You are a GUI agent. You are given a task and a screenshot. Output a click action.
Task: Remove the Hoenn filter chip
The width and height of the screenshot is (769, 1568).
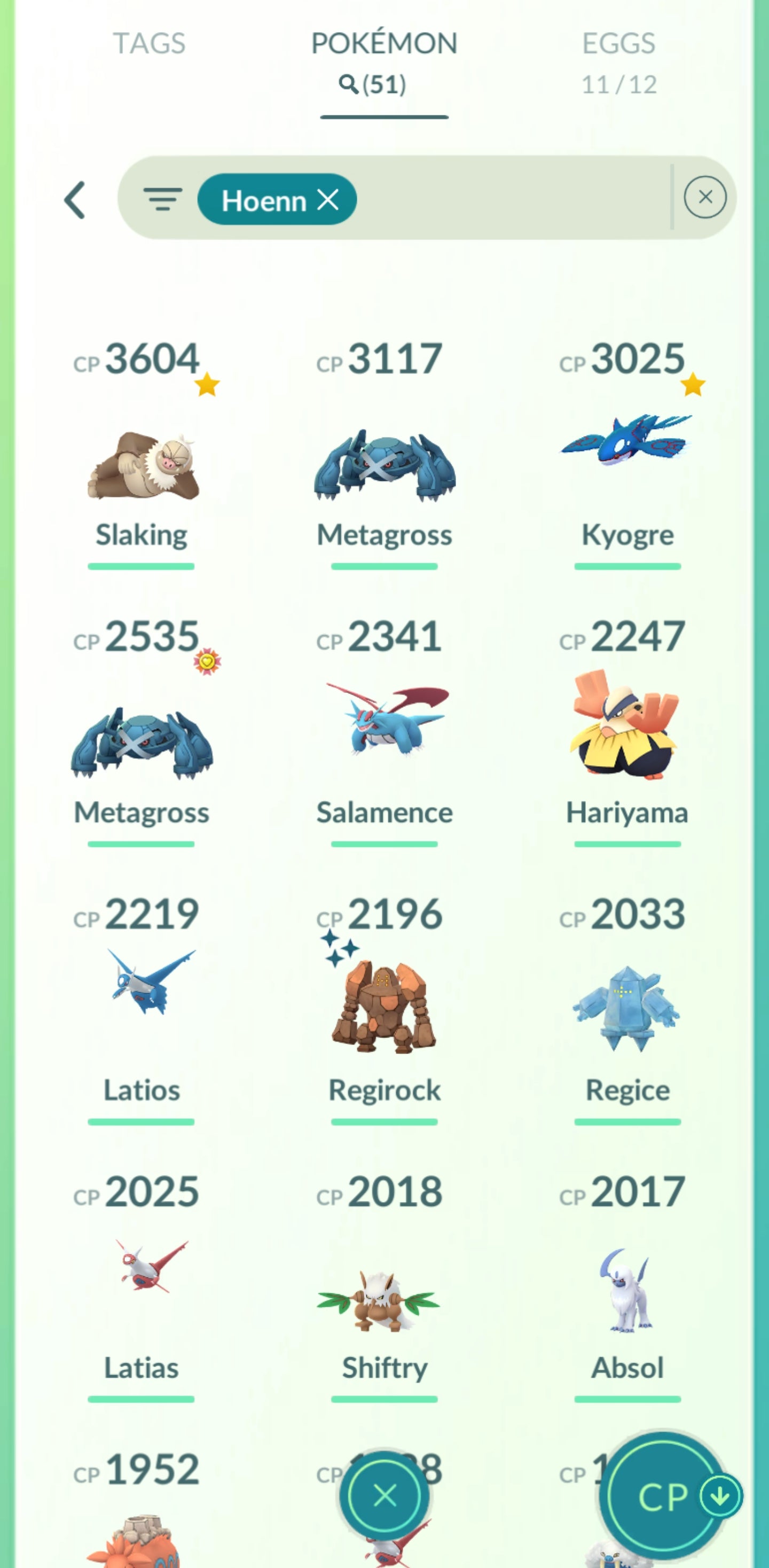coord(328,200)
